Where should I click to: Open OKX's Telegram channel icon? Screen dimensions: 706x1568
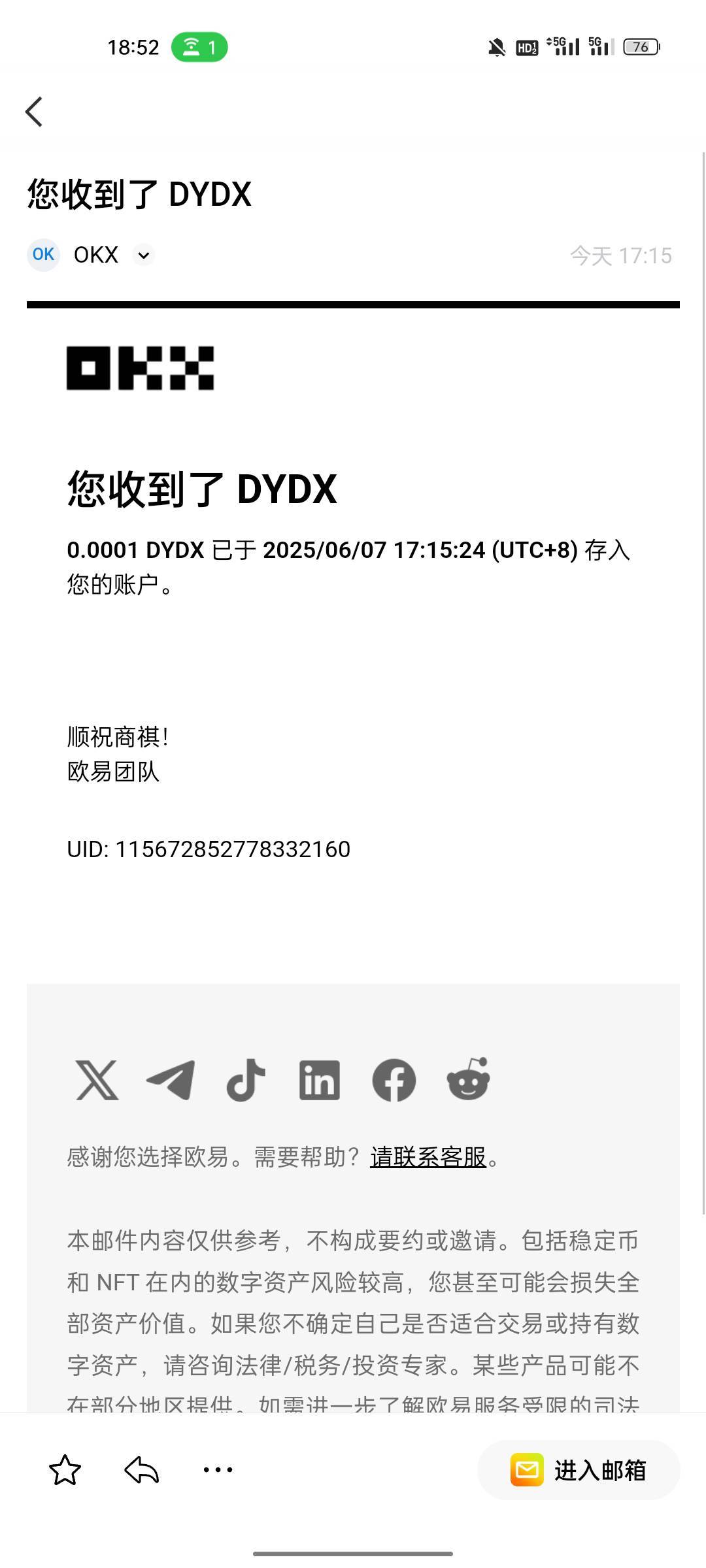pos(171,1081)
